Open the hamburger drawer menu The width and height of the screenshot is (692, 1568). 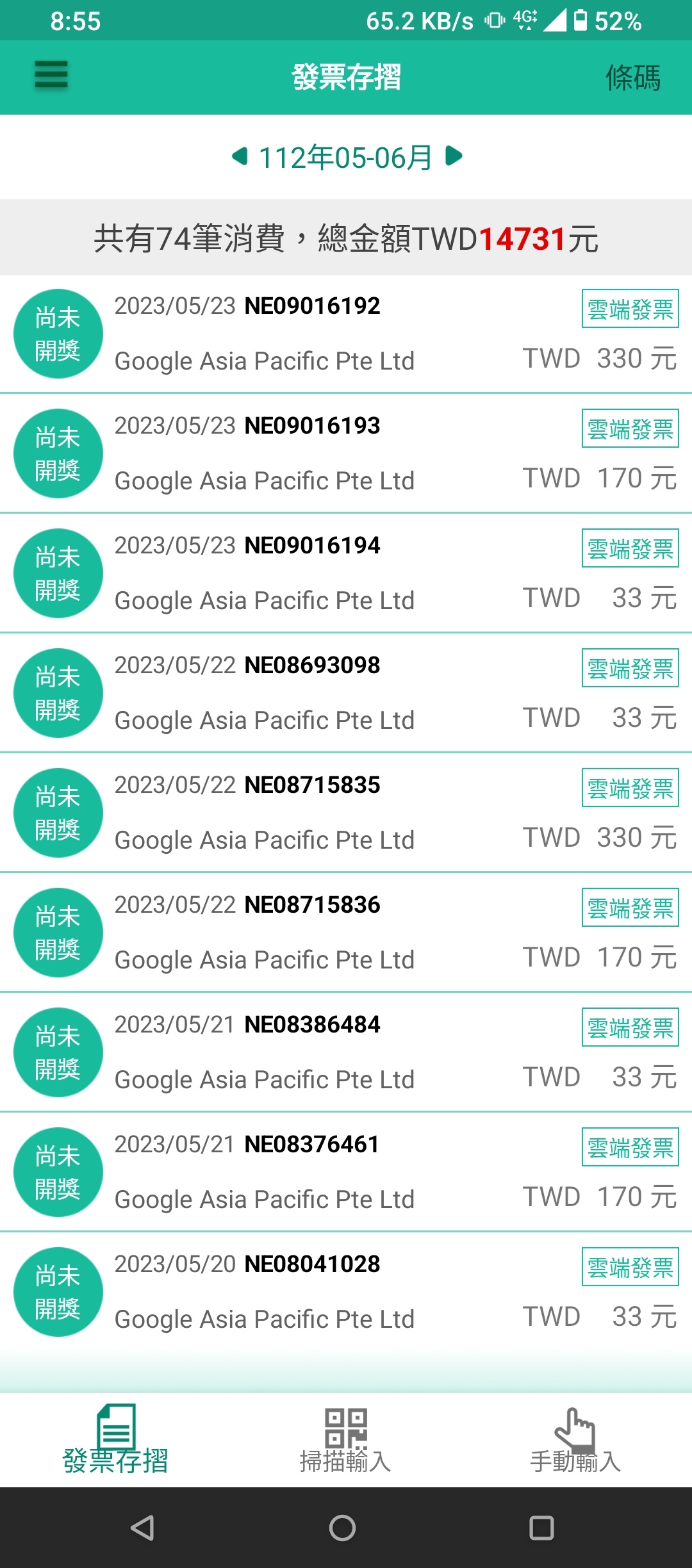tap(51, 75)
